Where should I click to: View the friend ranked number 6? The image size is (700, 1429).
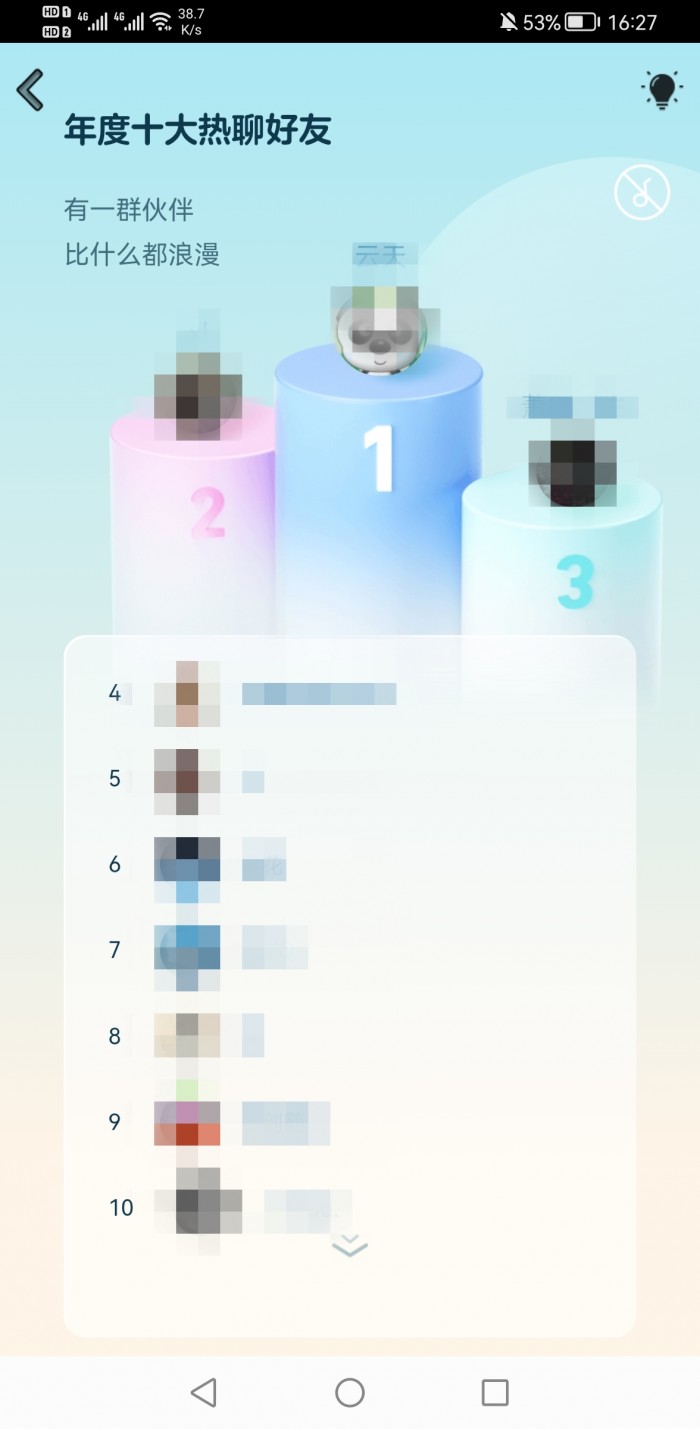[187, 864]
